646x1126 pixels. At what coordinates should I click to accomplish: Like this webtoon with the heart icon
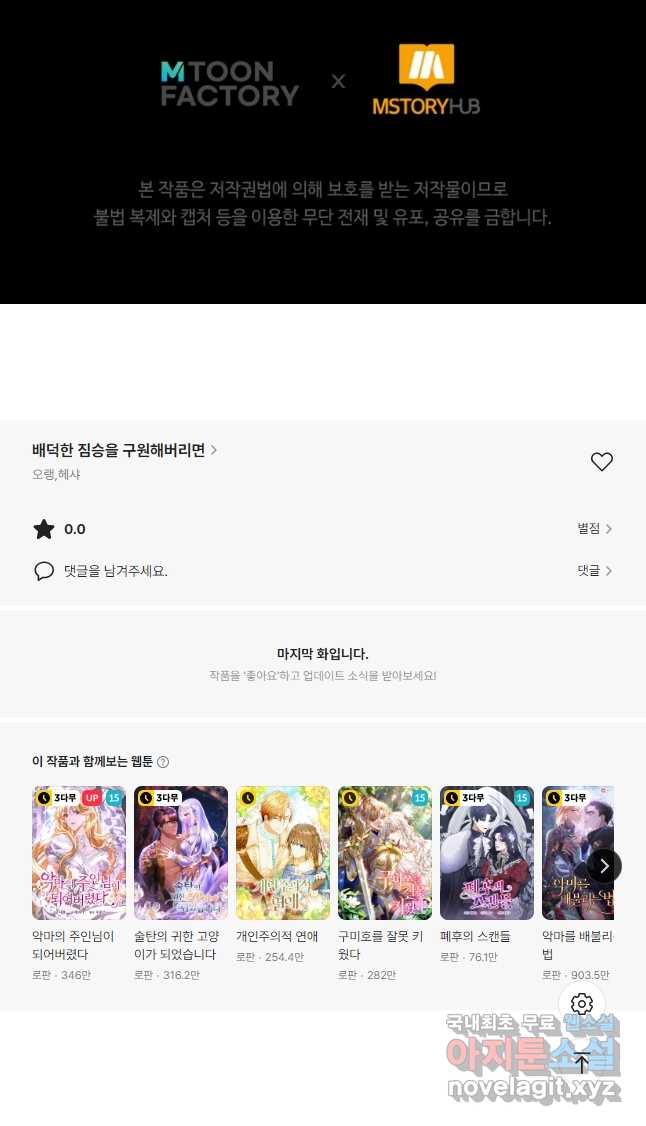(601, 462)
